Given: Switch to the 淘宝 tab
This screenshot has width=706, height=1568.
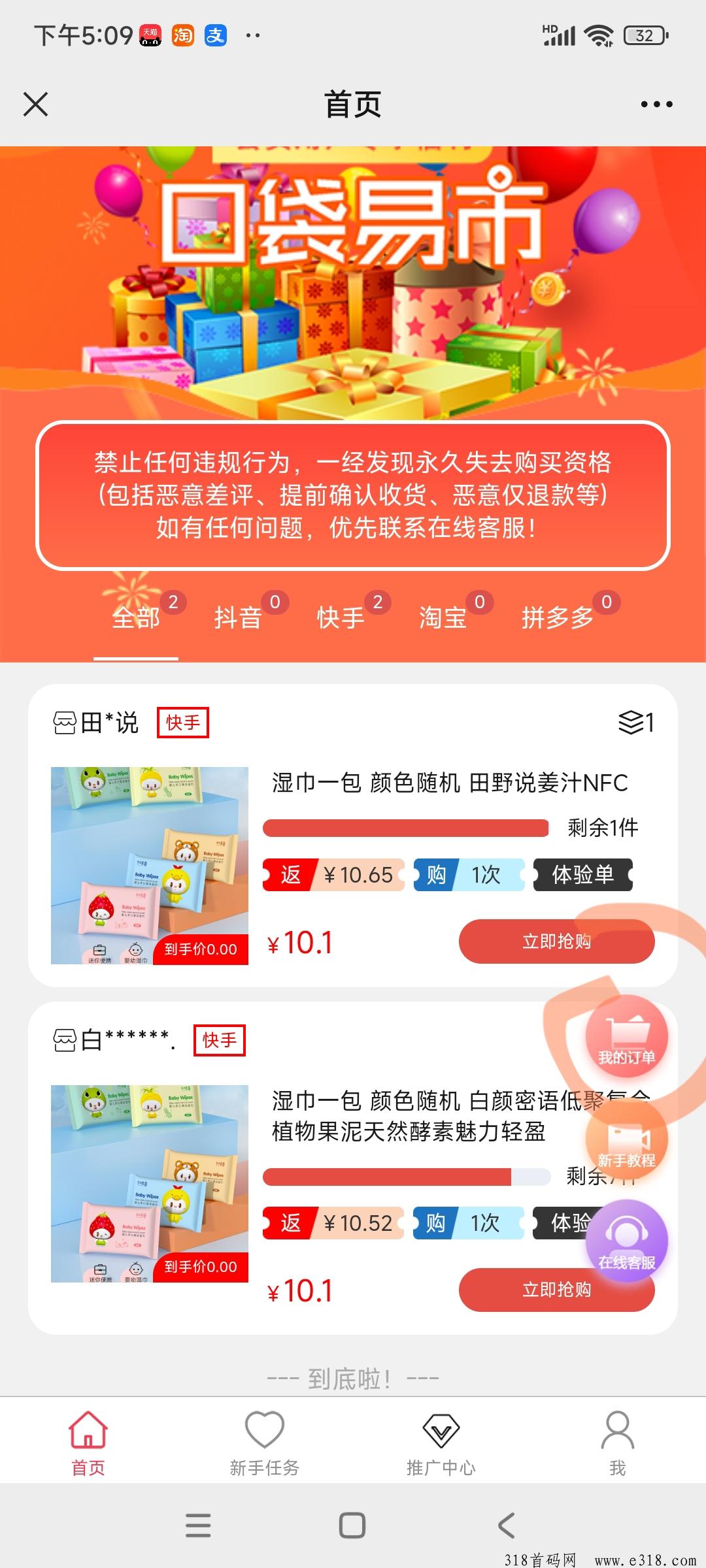Looking at the screenshot, I should pos(443,617).
